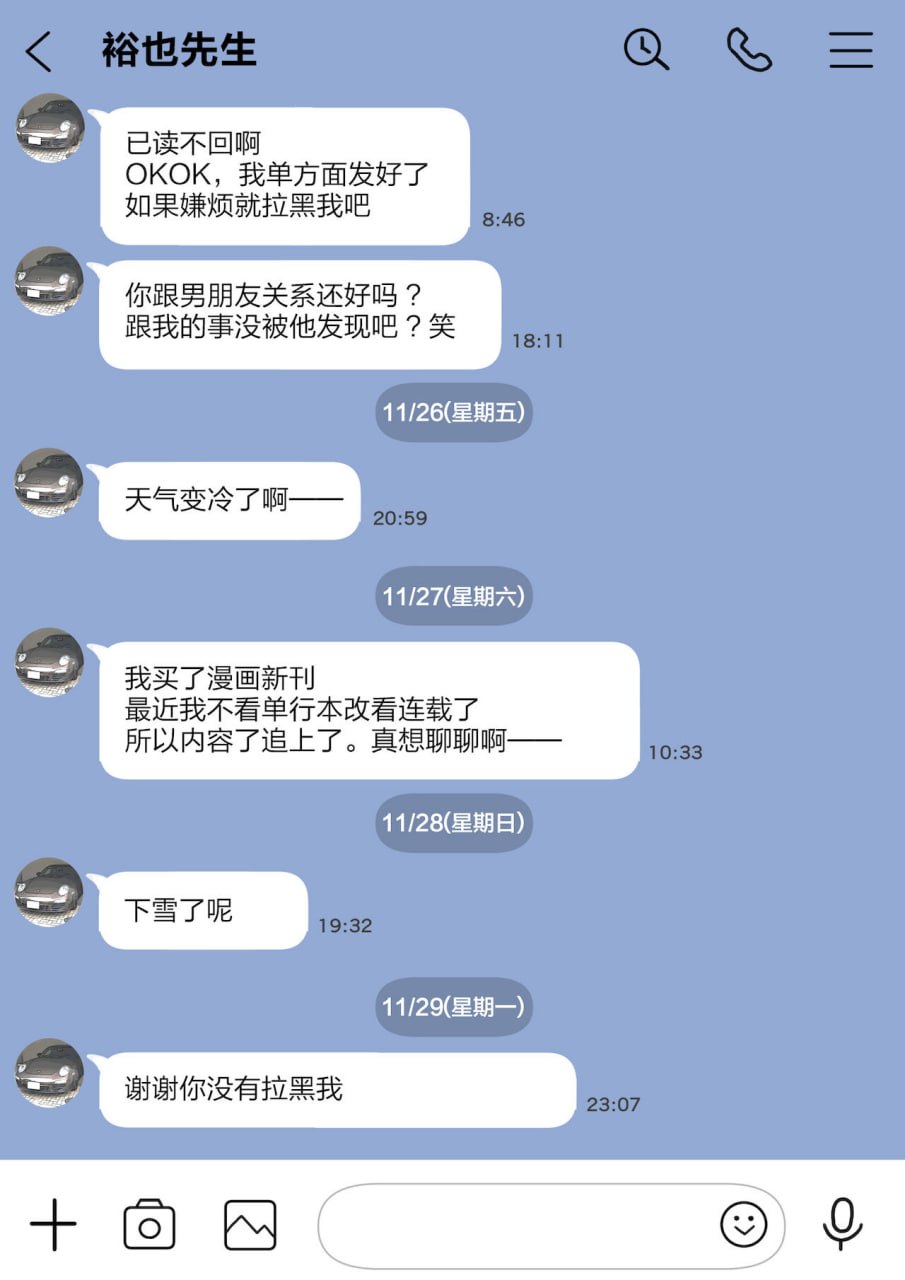Select the '谢谢你没有拉黑我' message bubble
The width and height of the screenshot is (905, 1280).
coord(330,1089)
